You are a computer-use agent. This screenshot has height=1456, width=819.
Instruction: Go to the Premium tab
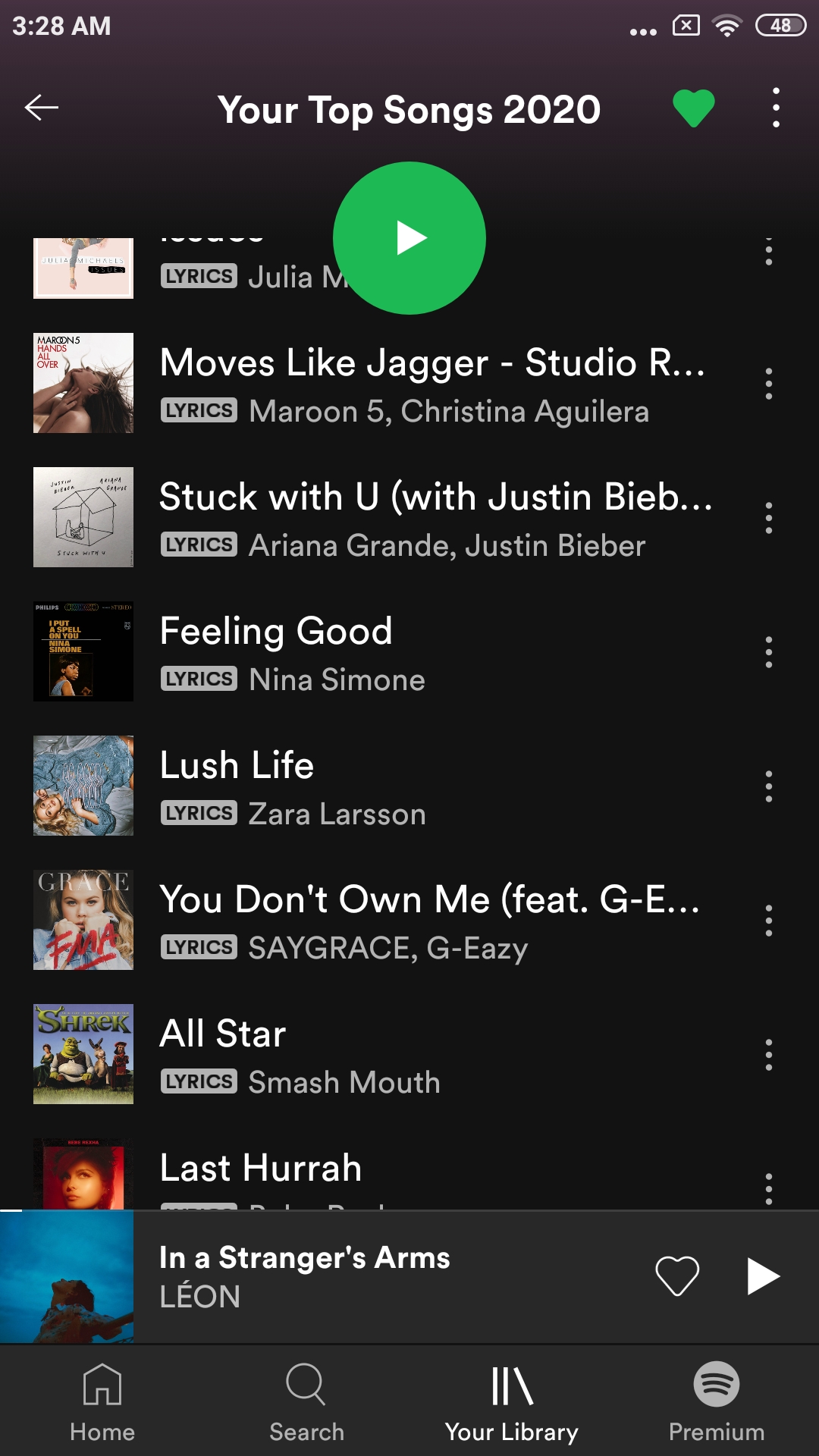pos(717,1402)
